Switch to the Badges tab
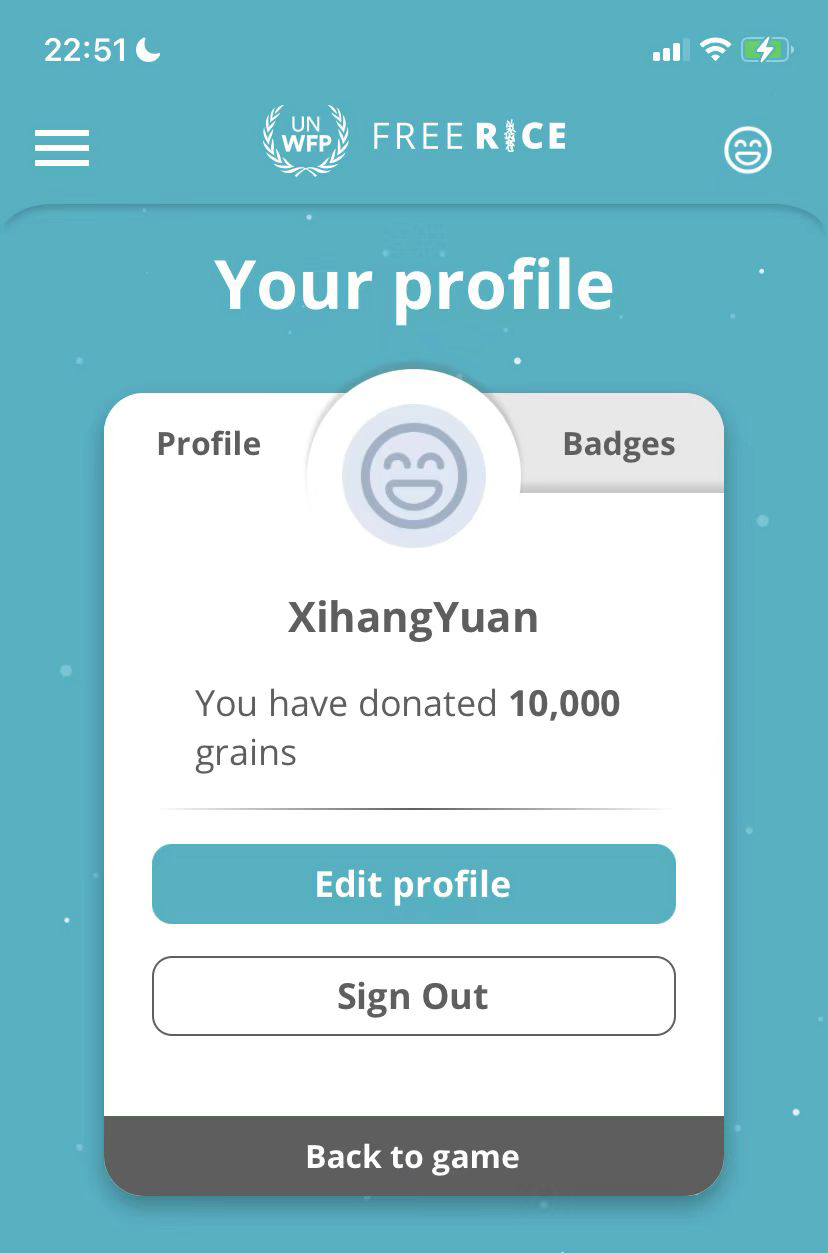 pyautogui.click(x=619, y=444)
